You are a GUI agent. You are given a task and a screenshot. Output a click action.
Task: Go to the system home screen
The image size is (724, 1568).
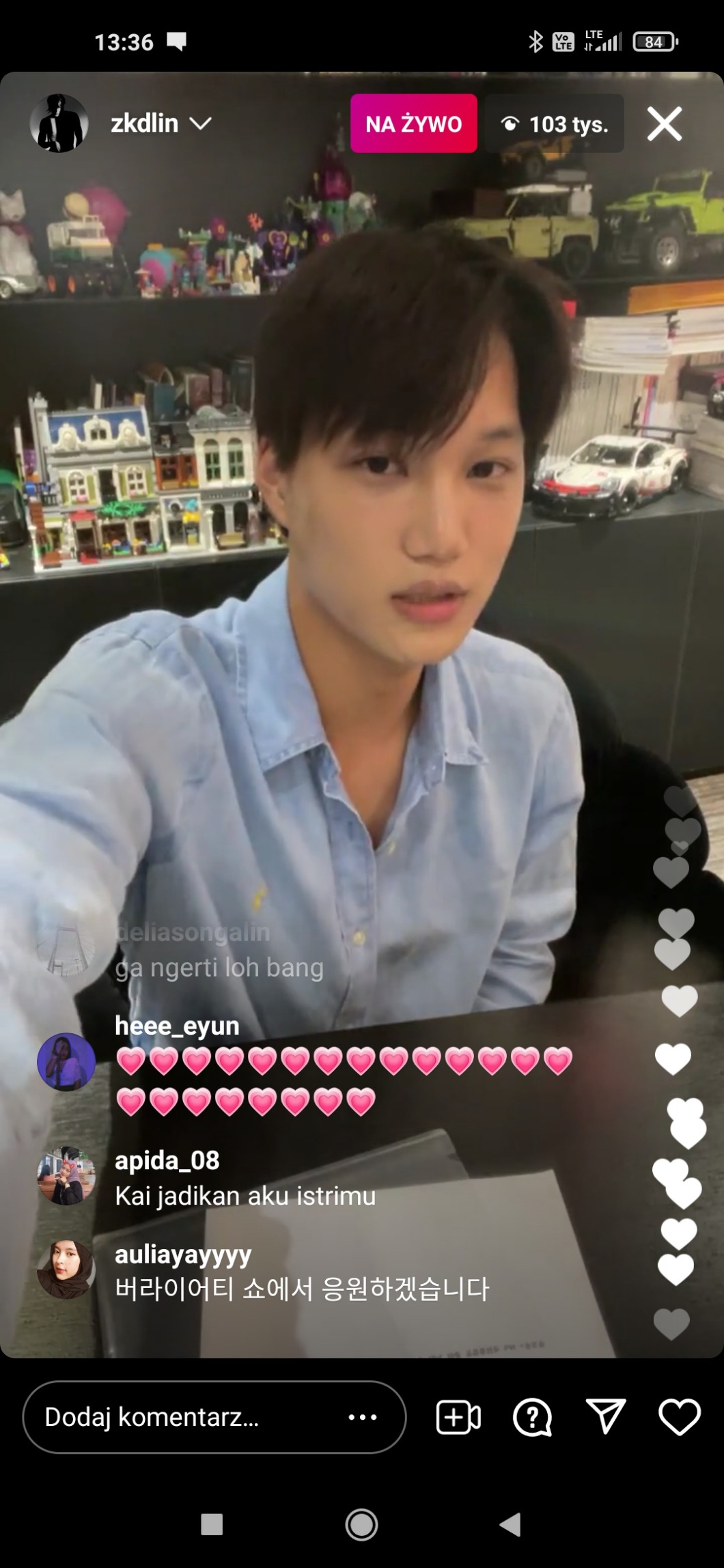(x=361, y=1524)
